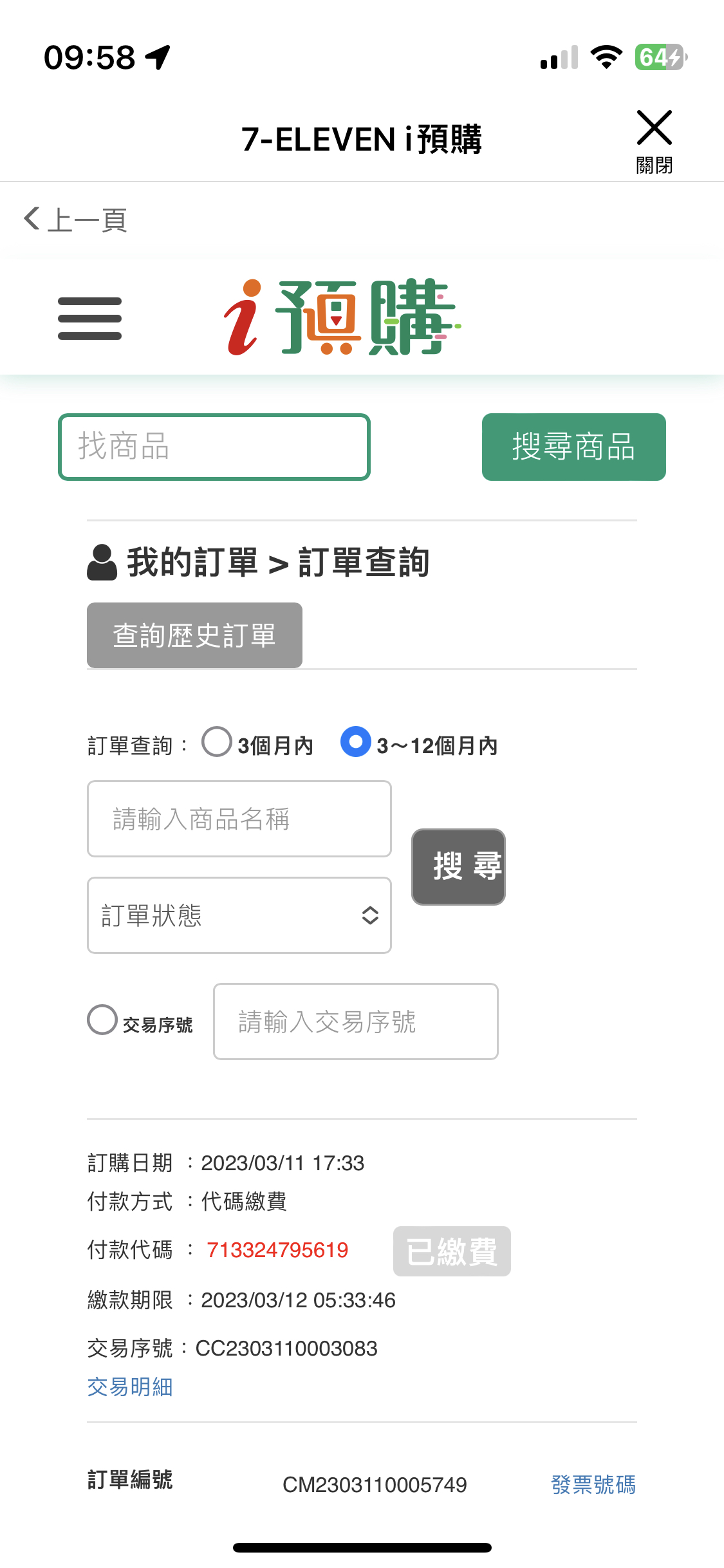
Task: Tap the 找商品 search field
Action: [x=214, y=447]
